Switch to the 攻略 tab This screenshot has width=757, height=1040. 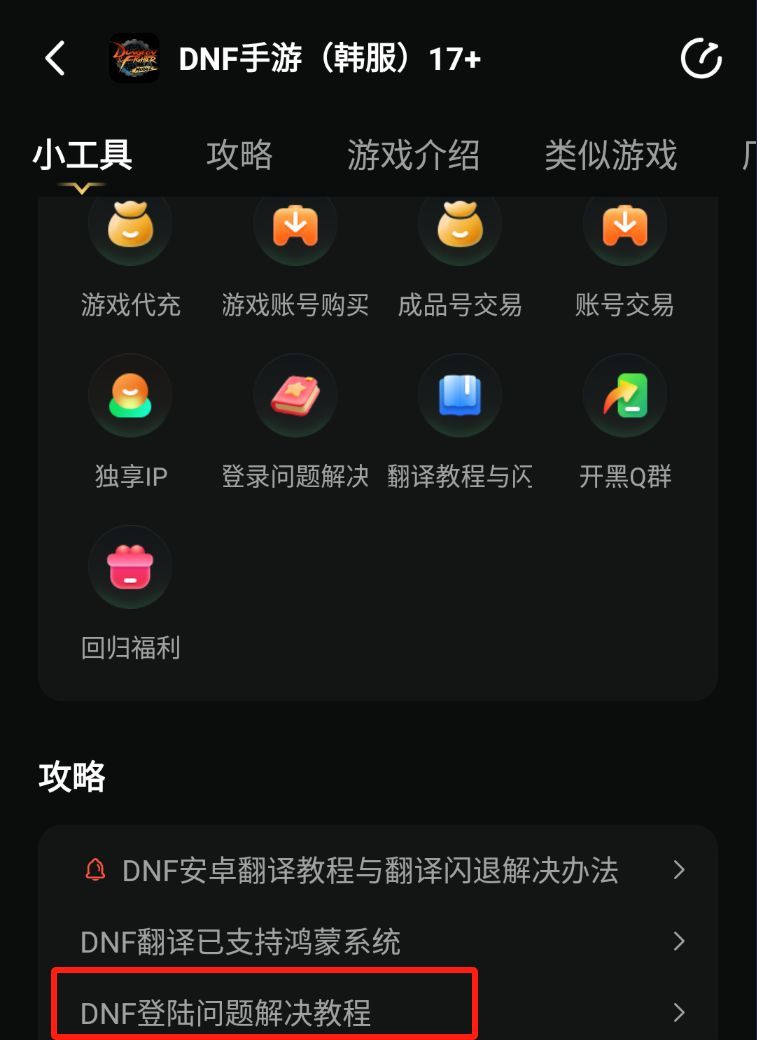pyautogui.click(x=239, y=156)
